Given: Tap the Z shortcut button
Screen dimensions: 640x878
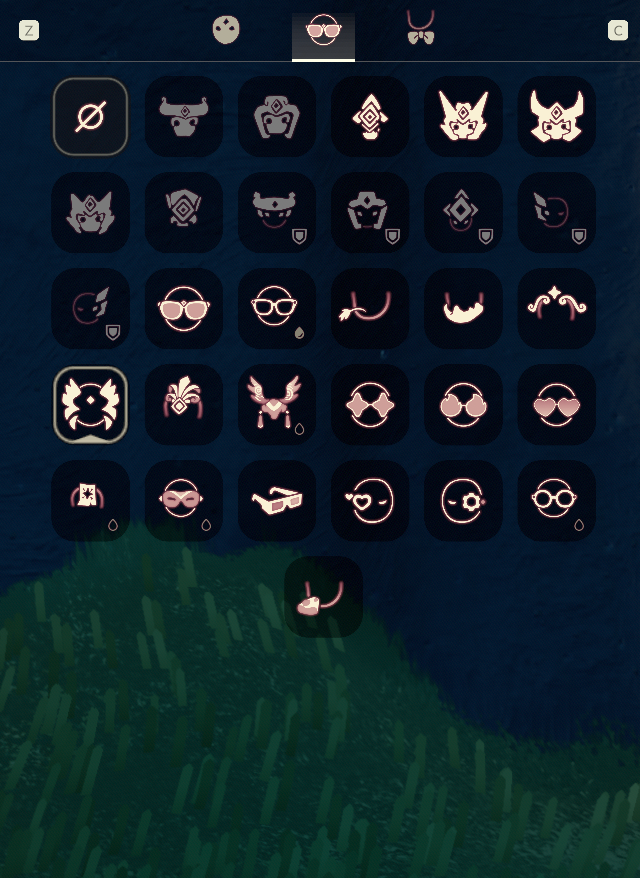Looking at the screenshot, I should (29, 30).
